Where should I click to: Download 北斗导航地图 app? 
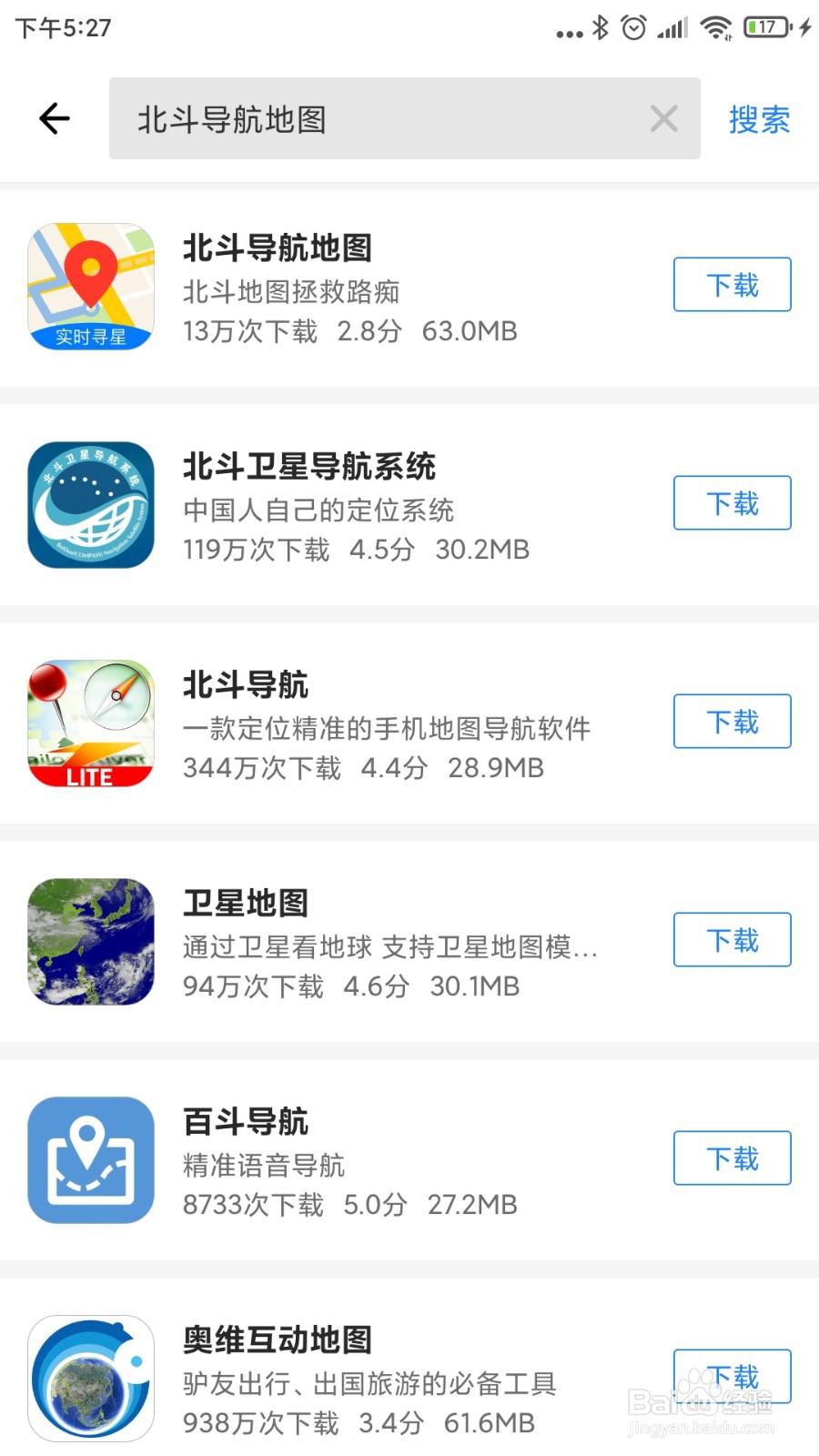click(732, 285)
